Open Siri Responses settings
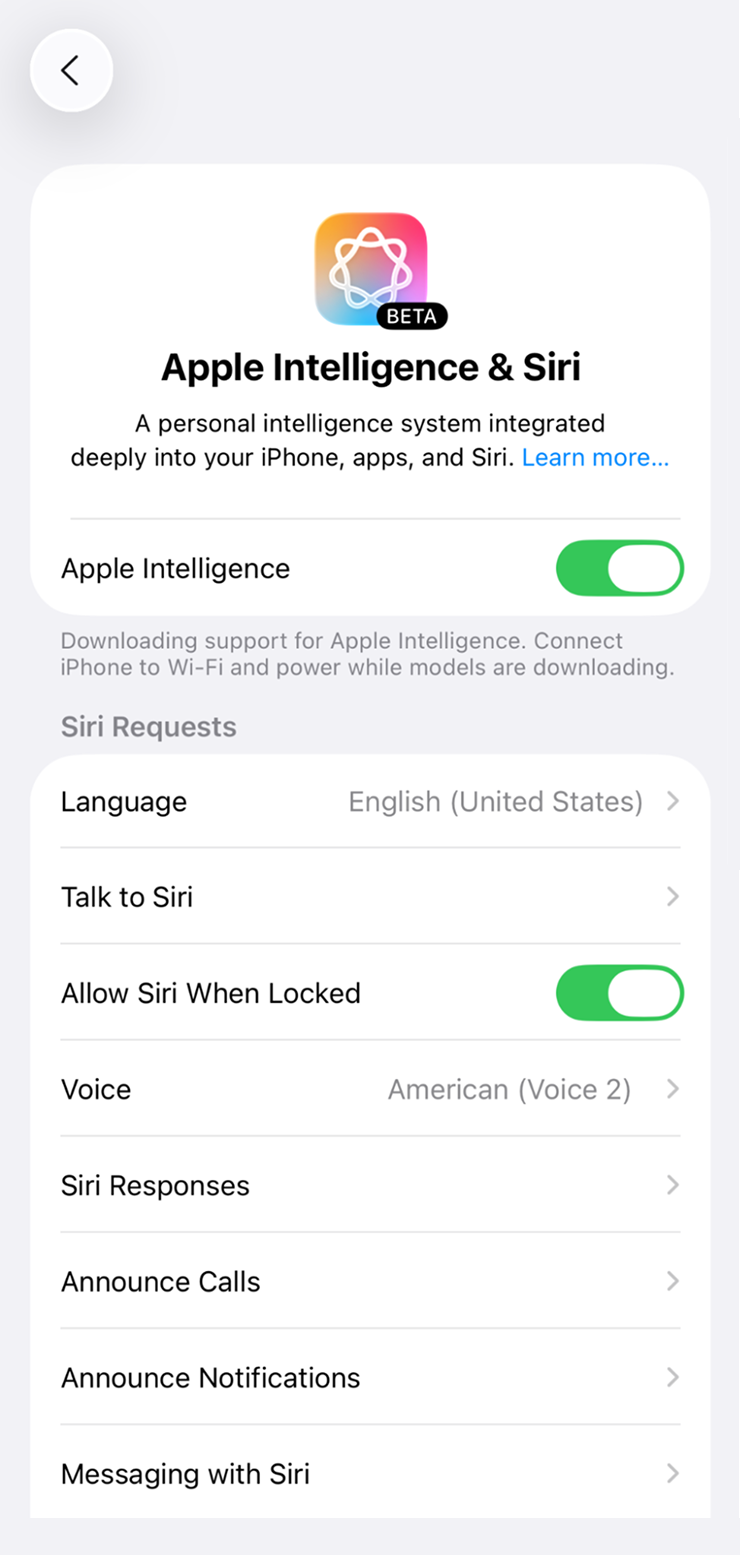 click(370, 1185)
